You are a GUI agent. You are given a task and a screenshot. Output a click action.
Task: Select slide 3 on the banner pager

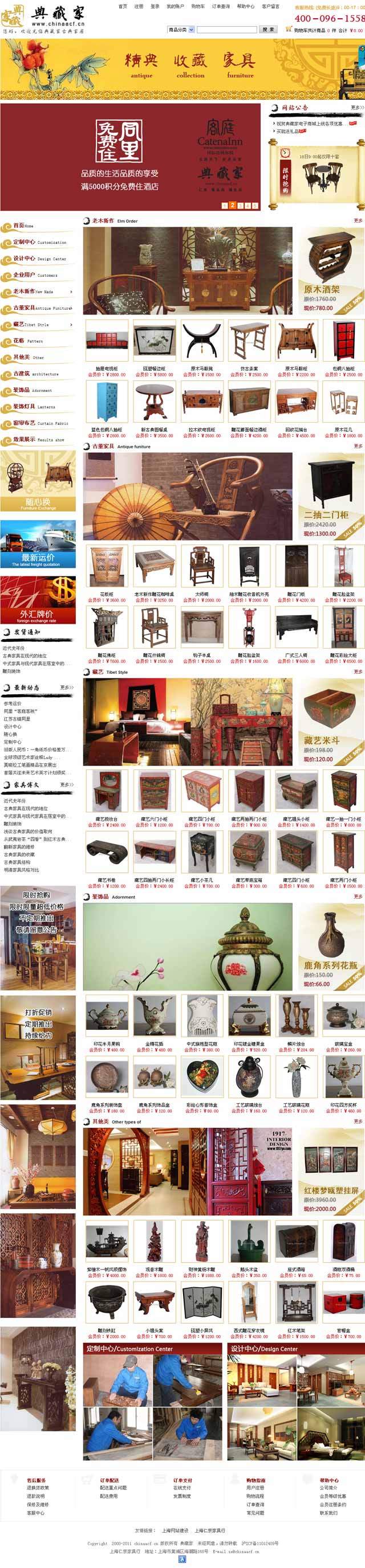pos(240,206)
